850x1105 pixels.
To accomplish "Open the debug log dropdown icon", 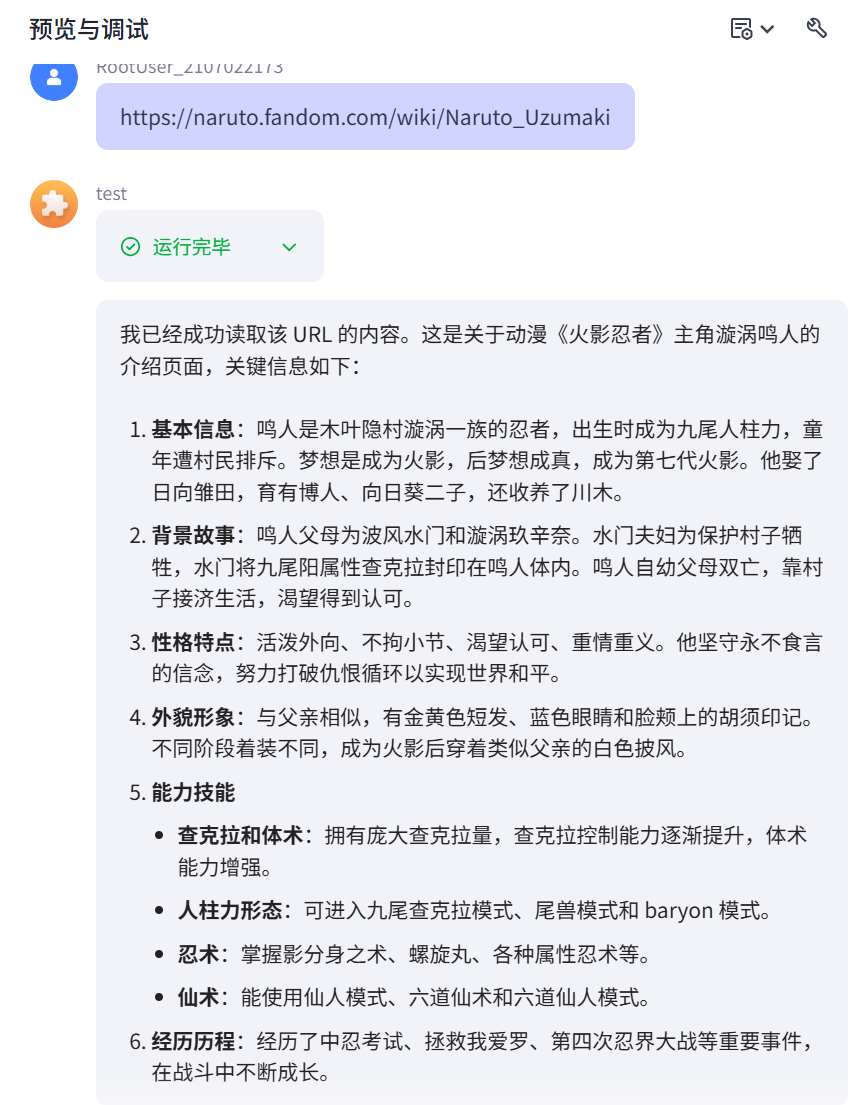I will tap(752, 28).
